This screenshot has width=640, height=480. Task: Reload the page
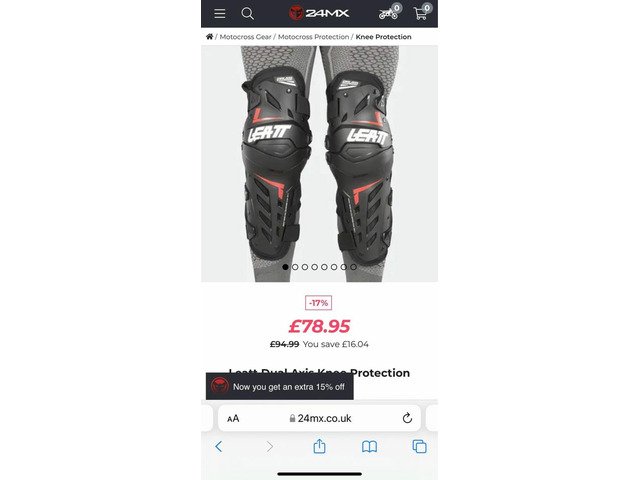click(x=407, y=418)
